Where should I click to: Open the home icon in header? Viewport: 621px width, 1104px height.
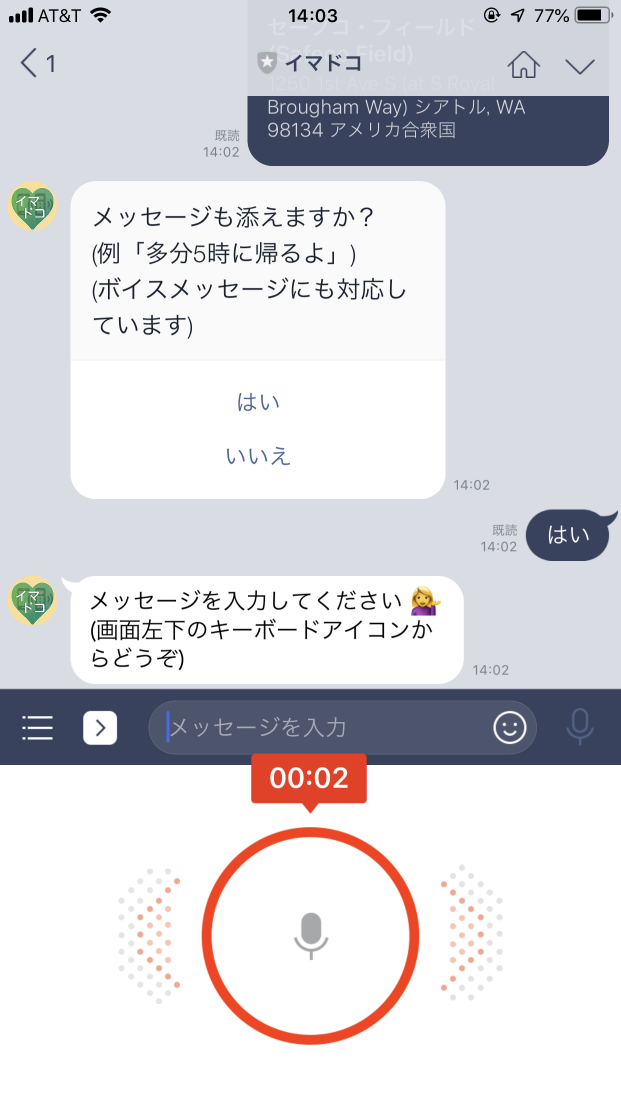pyautogui.click(x=523, y=65)
